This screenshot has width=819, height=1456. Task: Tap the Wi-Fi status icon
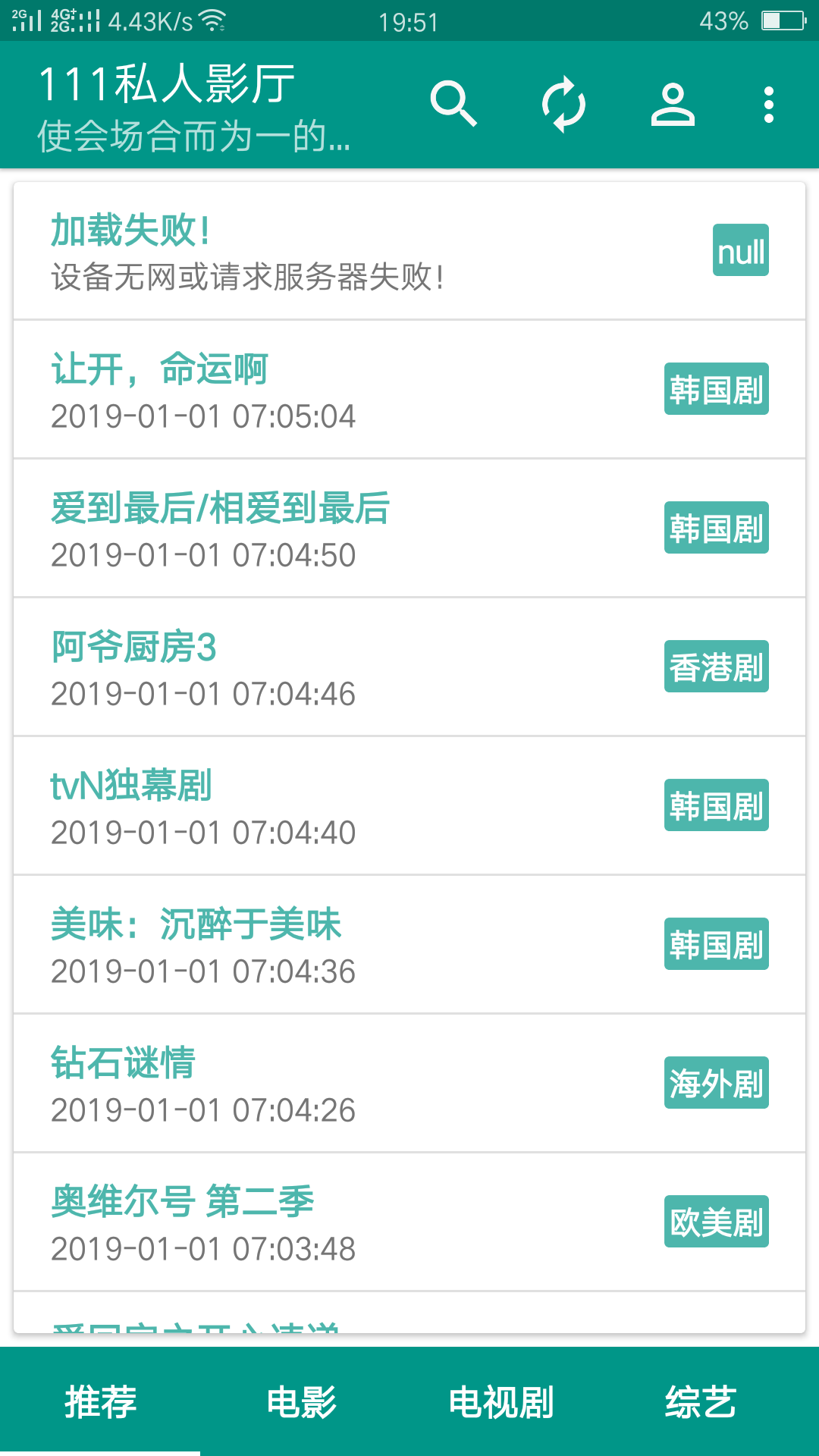[x=213, y=21]
